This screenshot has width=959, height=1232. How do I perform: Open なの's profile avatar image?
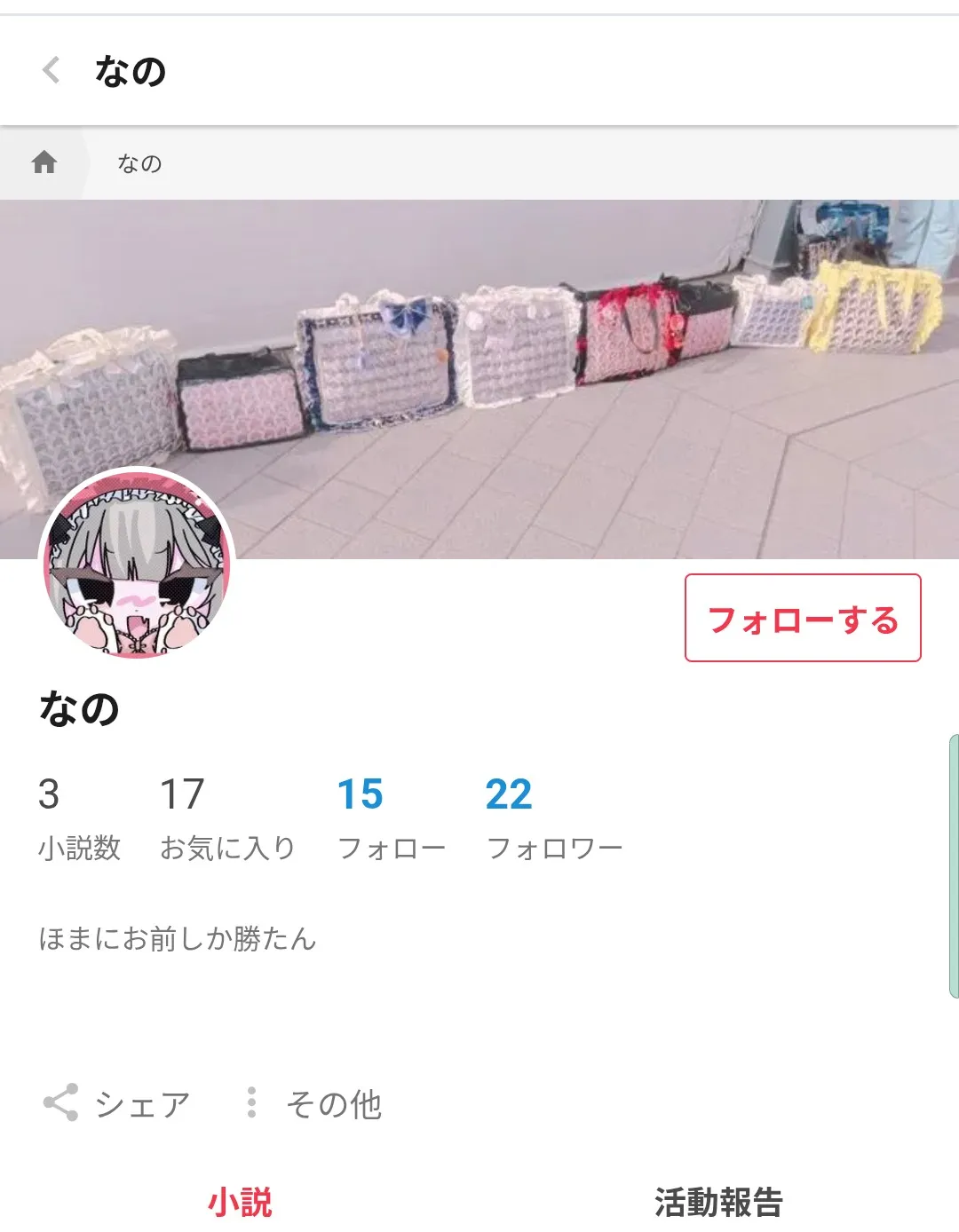[137, 565]
